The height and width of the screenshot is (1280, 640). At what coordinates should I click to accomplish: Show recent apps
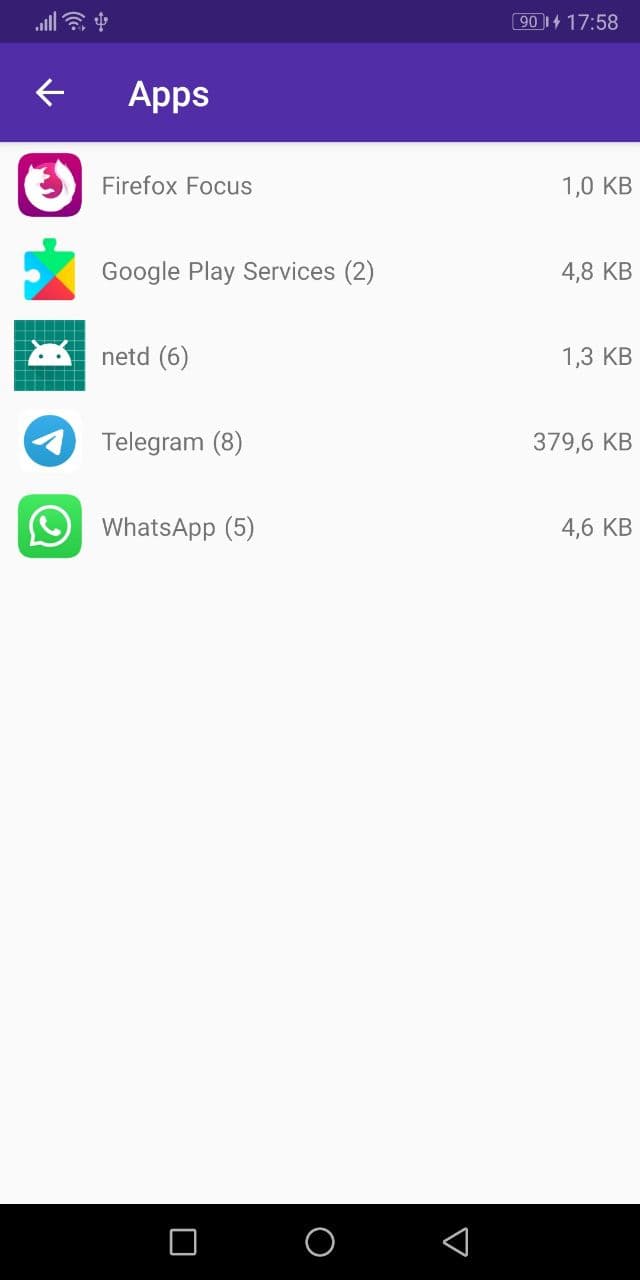point(183,1242)
